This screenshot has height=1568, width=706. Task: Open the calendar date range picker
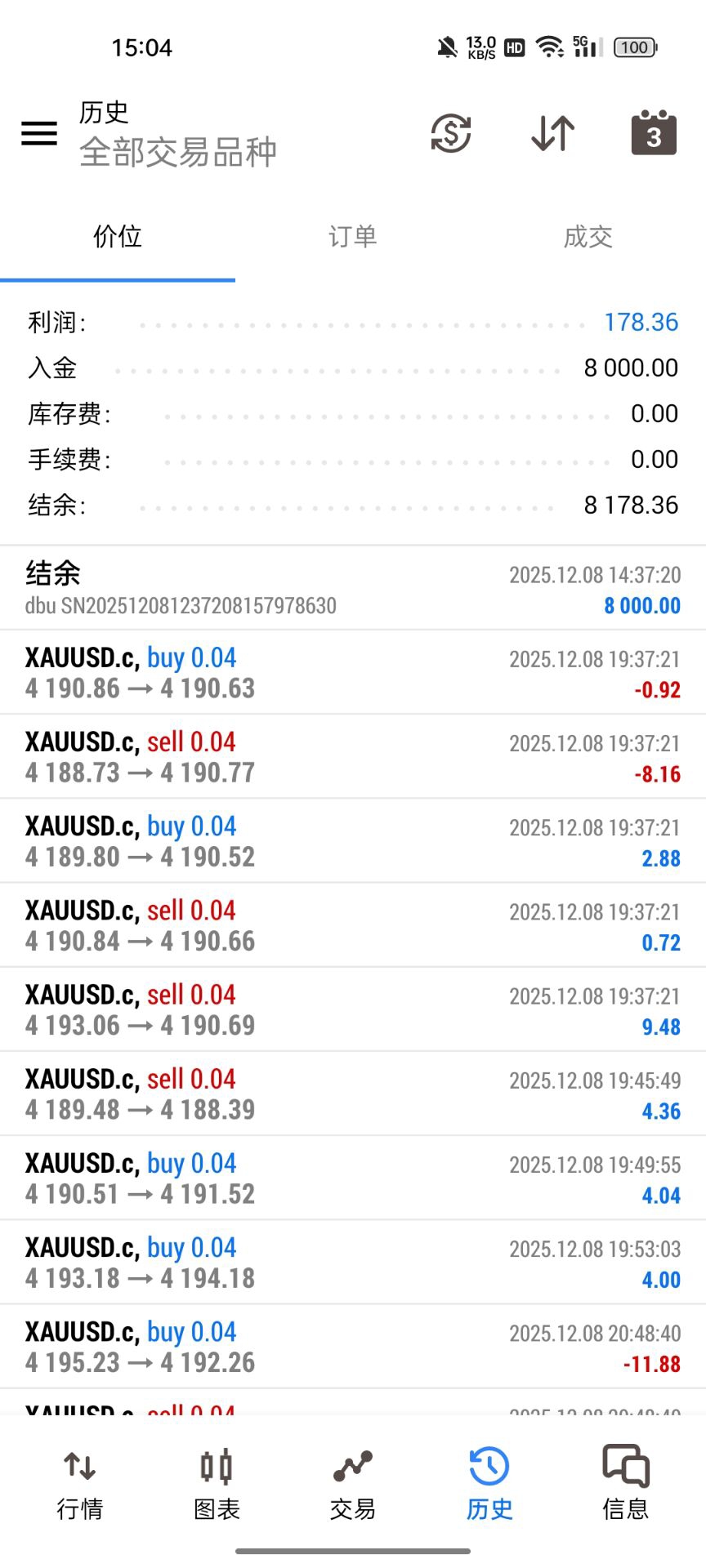(654, 133)
